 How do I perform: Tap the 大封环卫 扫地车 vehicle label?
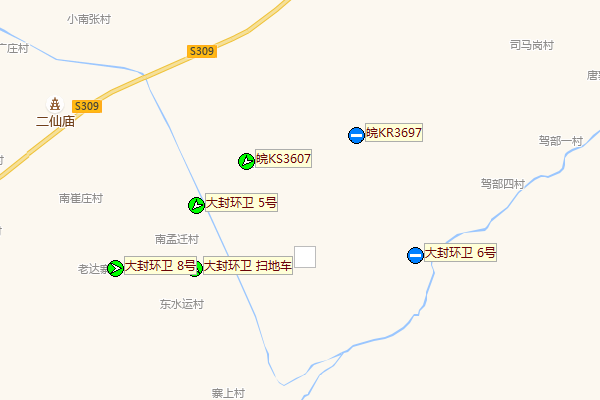pyautogui.click(x=247, y=266)
